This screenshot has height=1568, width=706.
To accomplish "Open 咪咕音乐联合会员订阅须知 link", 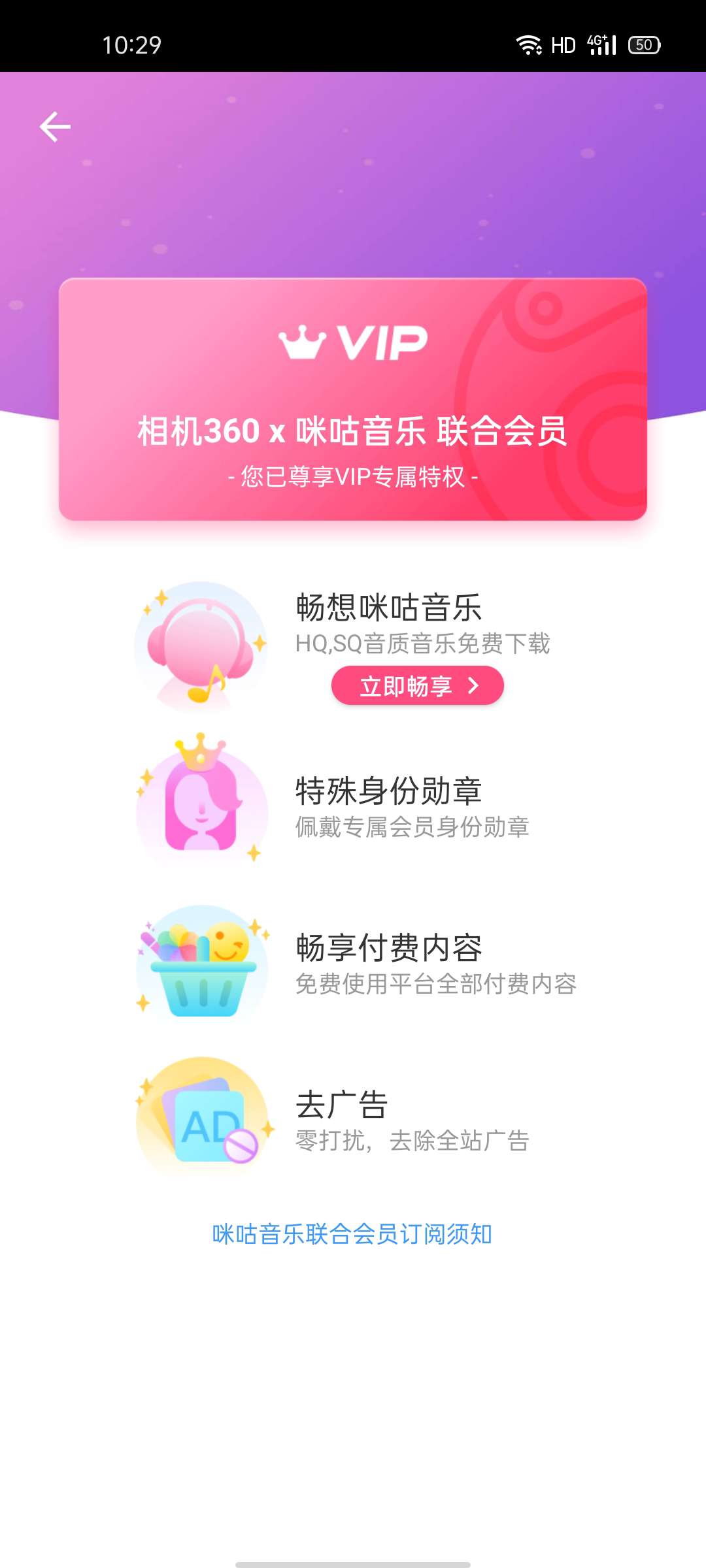I will click(x=352, y=1234).
